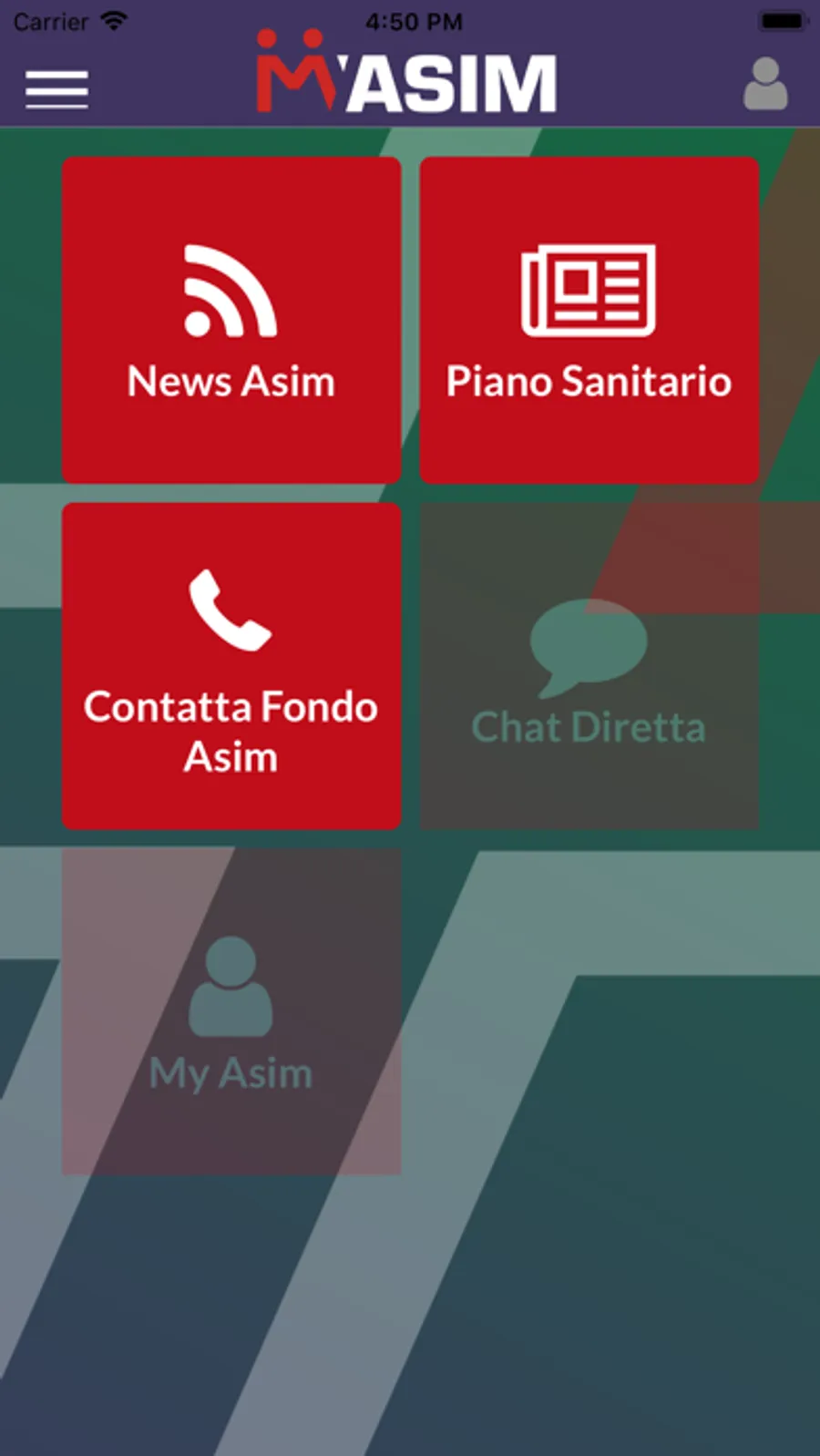Open the News Asim tile
The width and height of the screenshot is (820, 1456).
(231, 320)
